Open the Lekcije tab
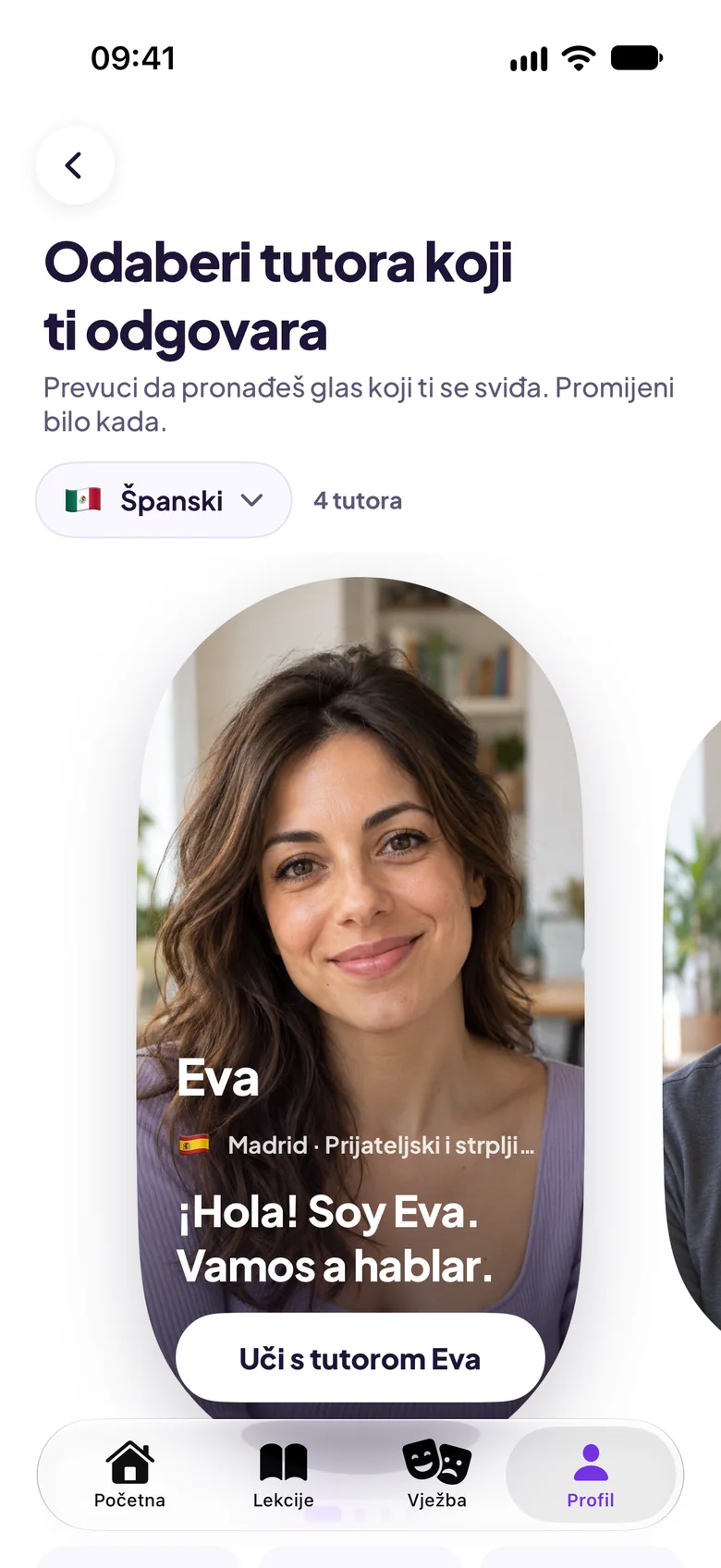 click(x=283, y=1475)
